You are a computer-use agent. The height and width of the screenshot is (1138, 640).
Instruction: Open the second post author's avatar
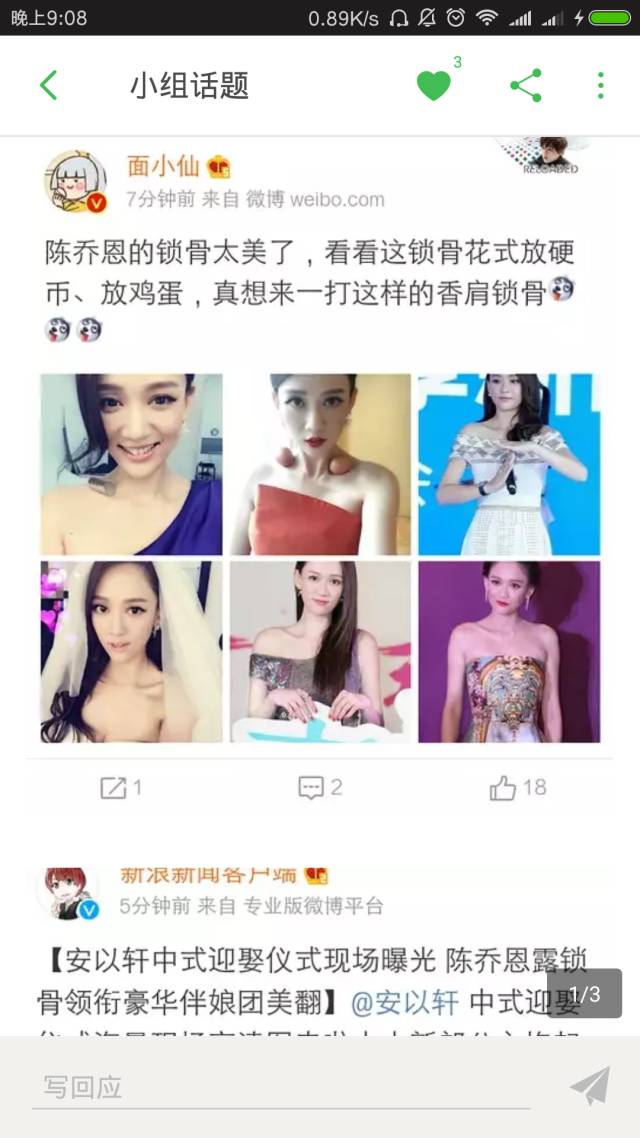[68, 893]
